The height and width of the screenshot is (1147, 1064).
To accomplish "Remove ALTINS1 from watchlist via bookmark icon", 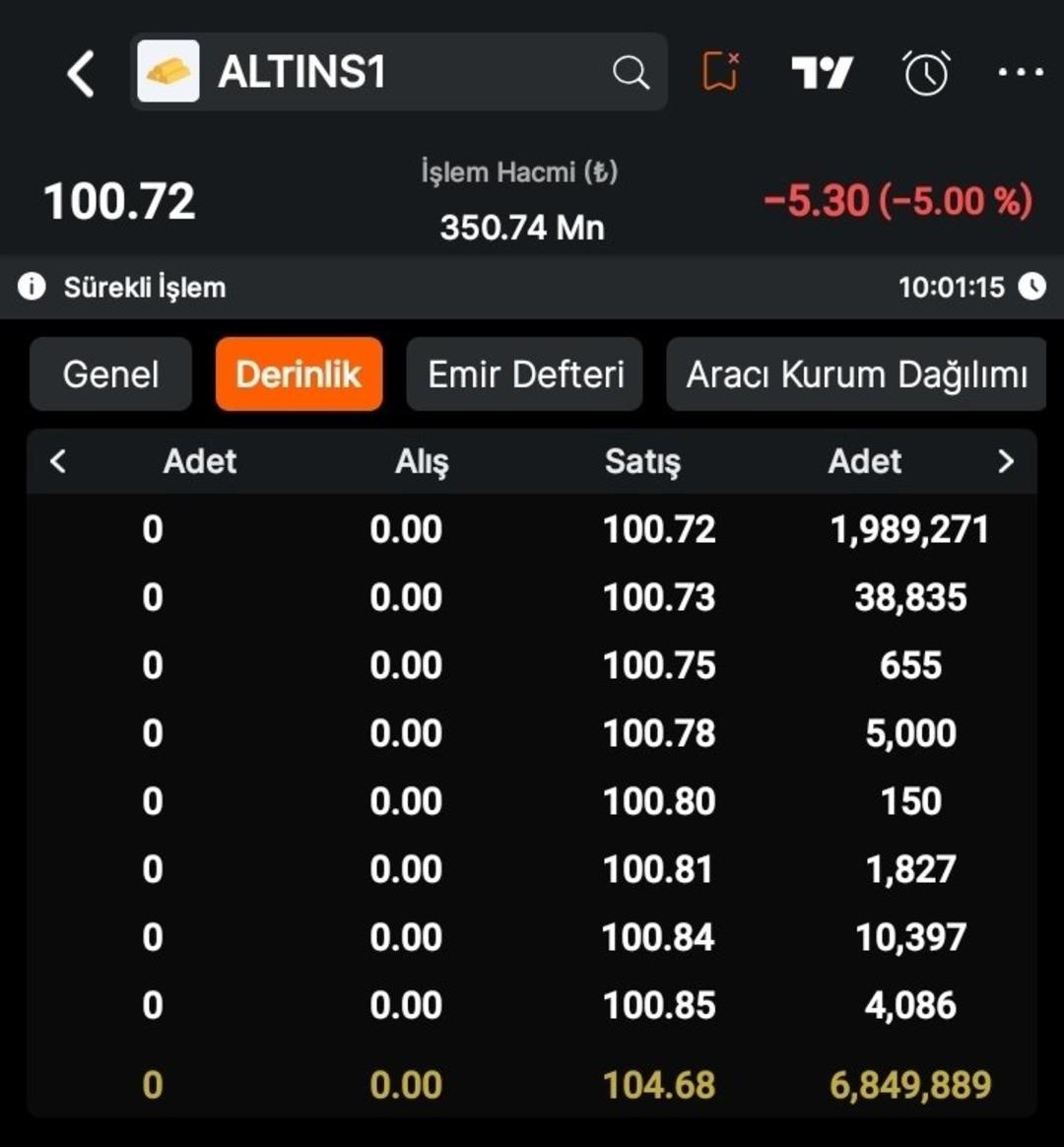I will 720,72.
